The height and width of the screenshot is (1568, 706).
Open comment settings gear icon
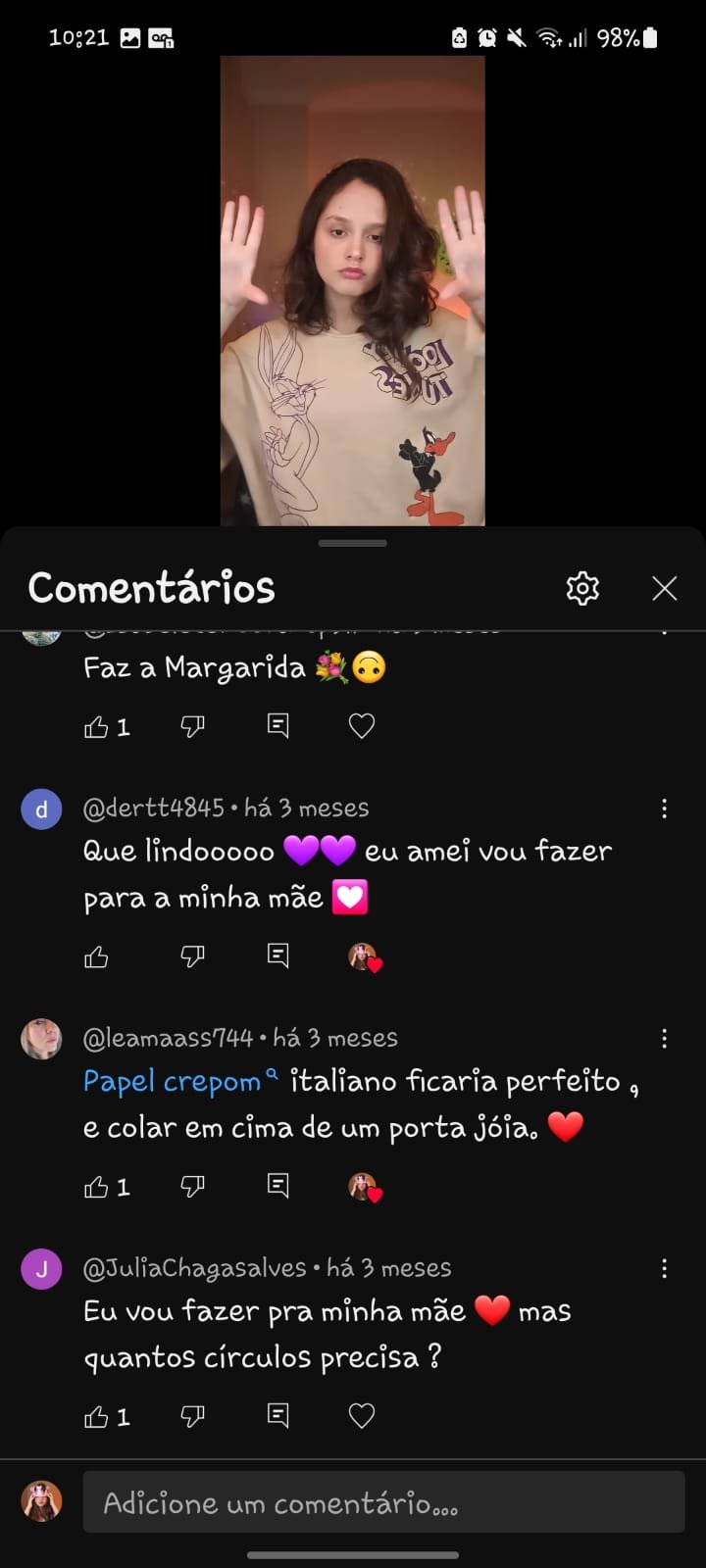click(x=582, y=588)
